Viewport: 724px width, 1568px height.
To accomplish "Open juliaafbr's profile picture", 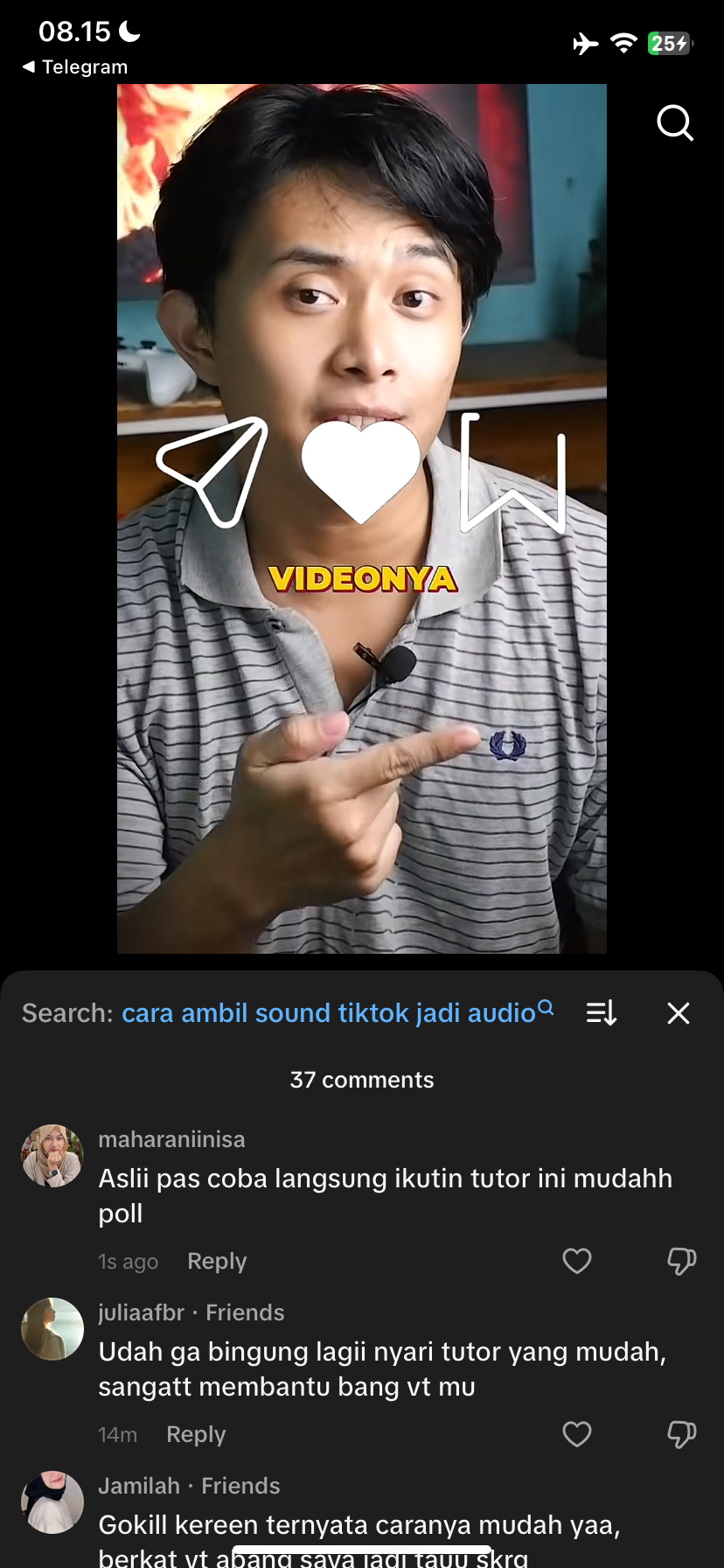I will (x=52, y=1329).
